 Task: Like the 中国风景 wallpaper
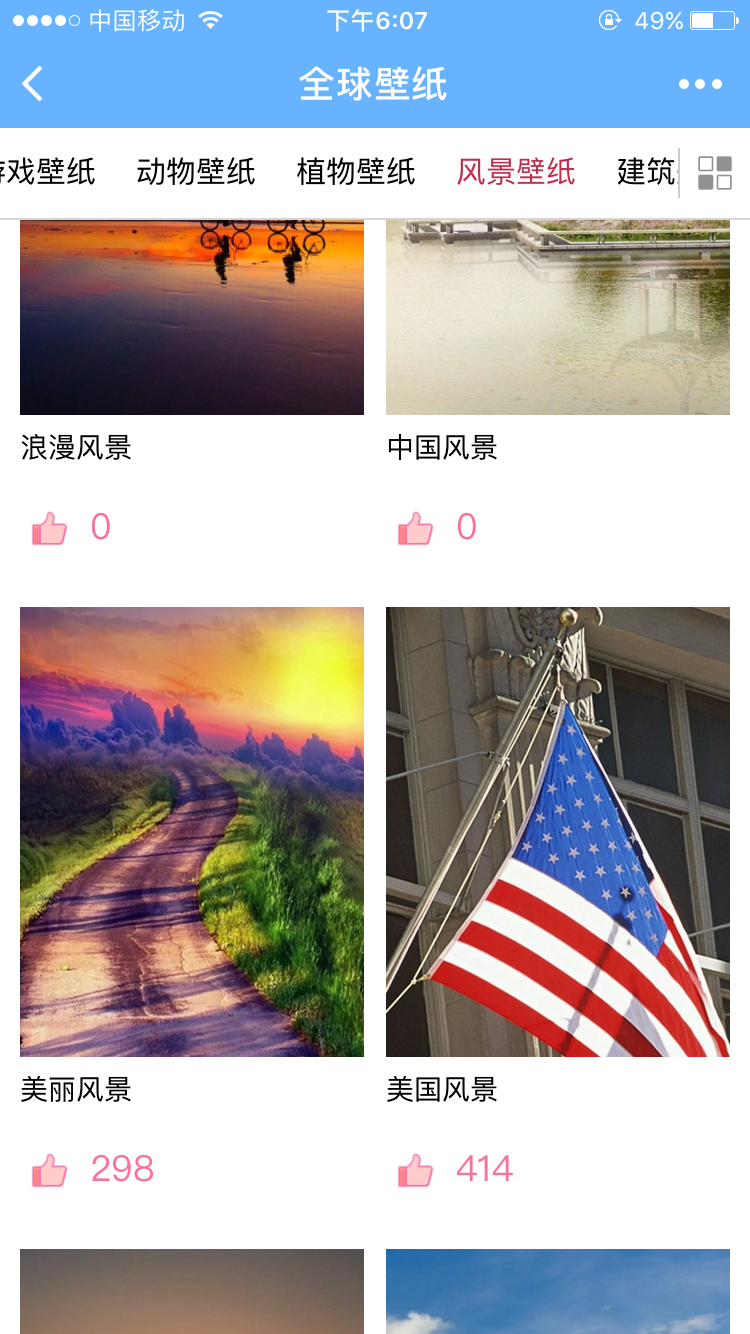(x=416, y=528)
